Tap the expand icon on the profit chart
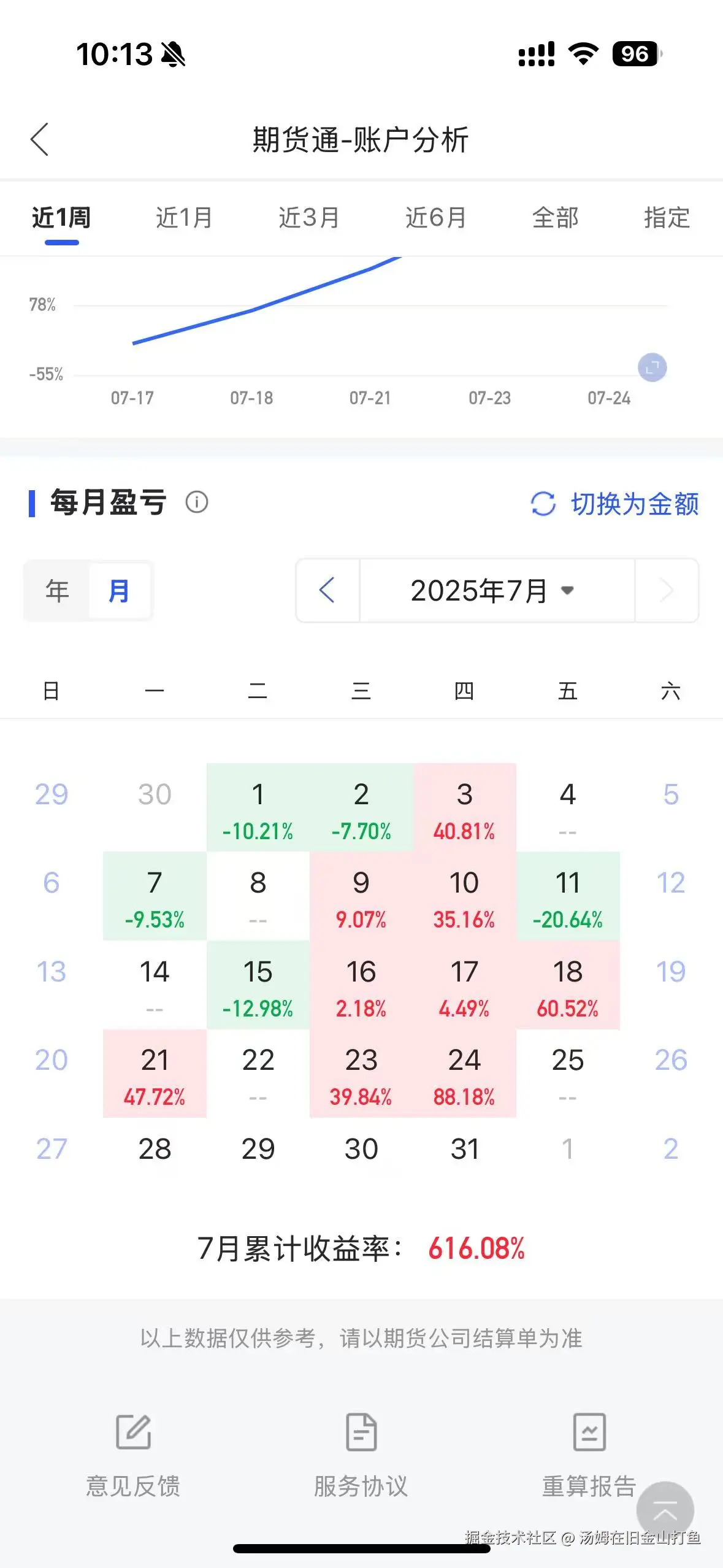The image size is (723, 1568). tap(652, 367)
